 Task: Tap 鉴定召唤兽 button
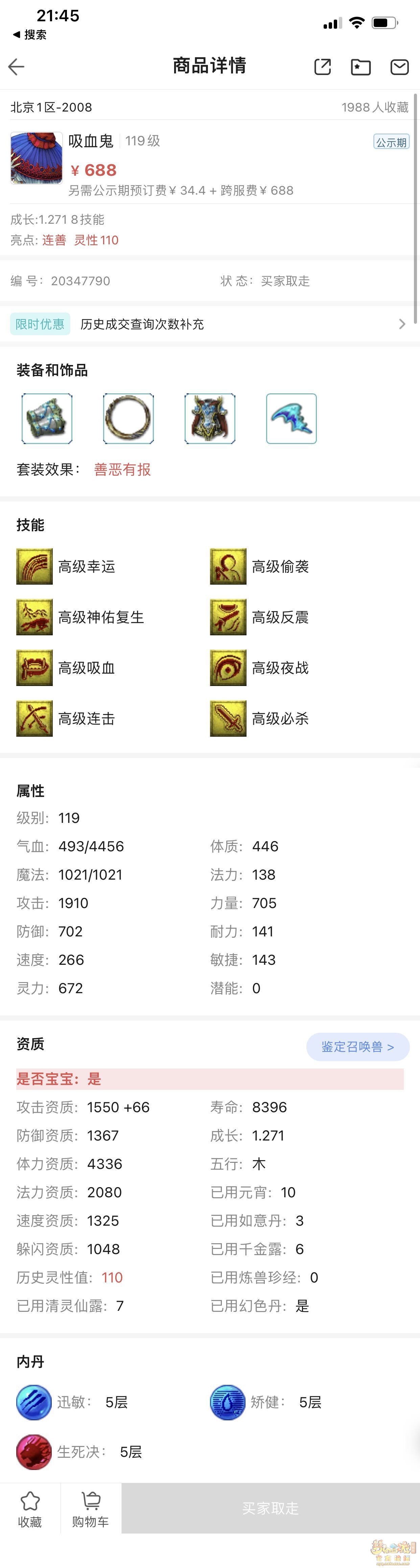[357, 1046]
